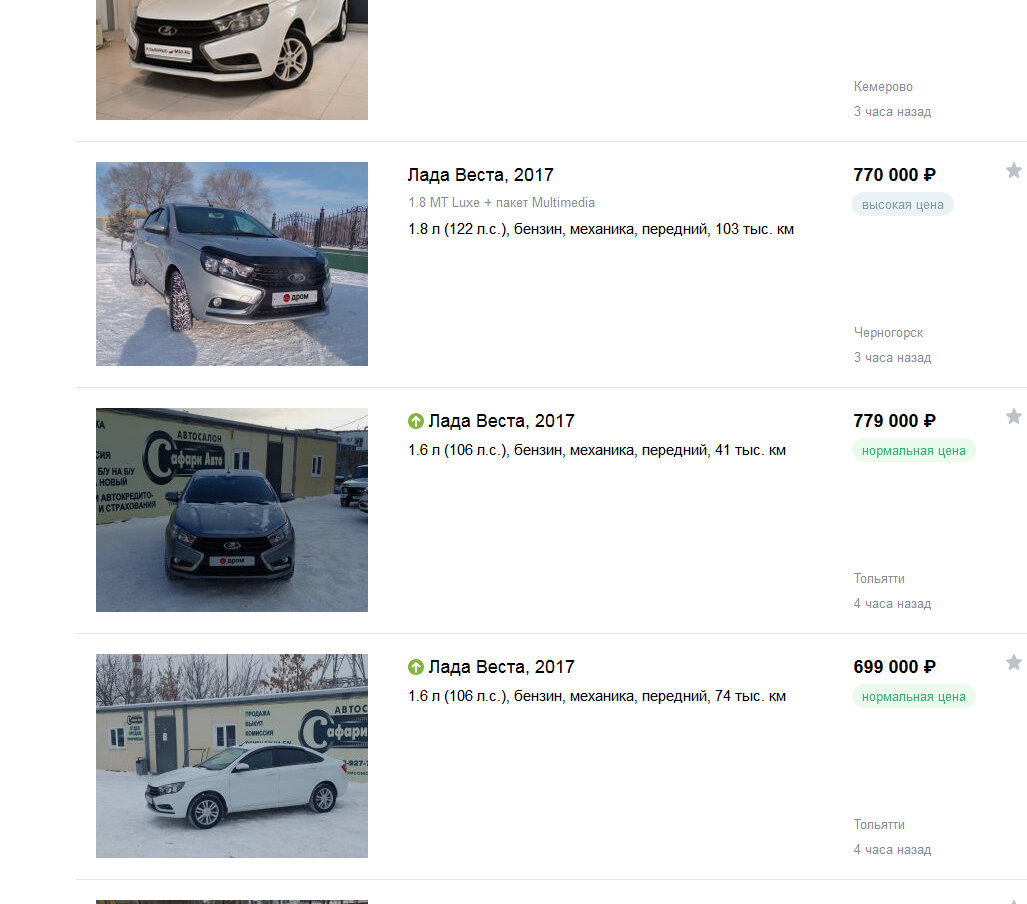Add the 770 000 ₽ Lada Vesta to favorites
The image size is (1027, 904).
1013,171
